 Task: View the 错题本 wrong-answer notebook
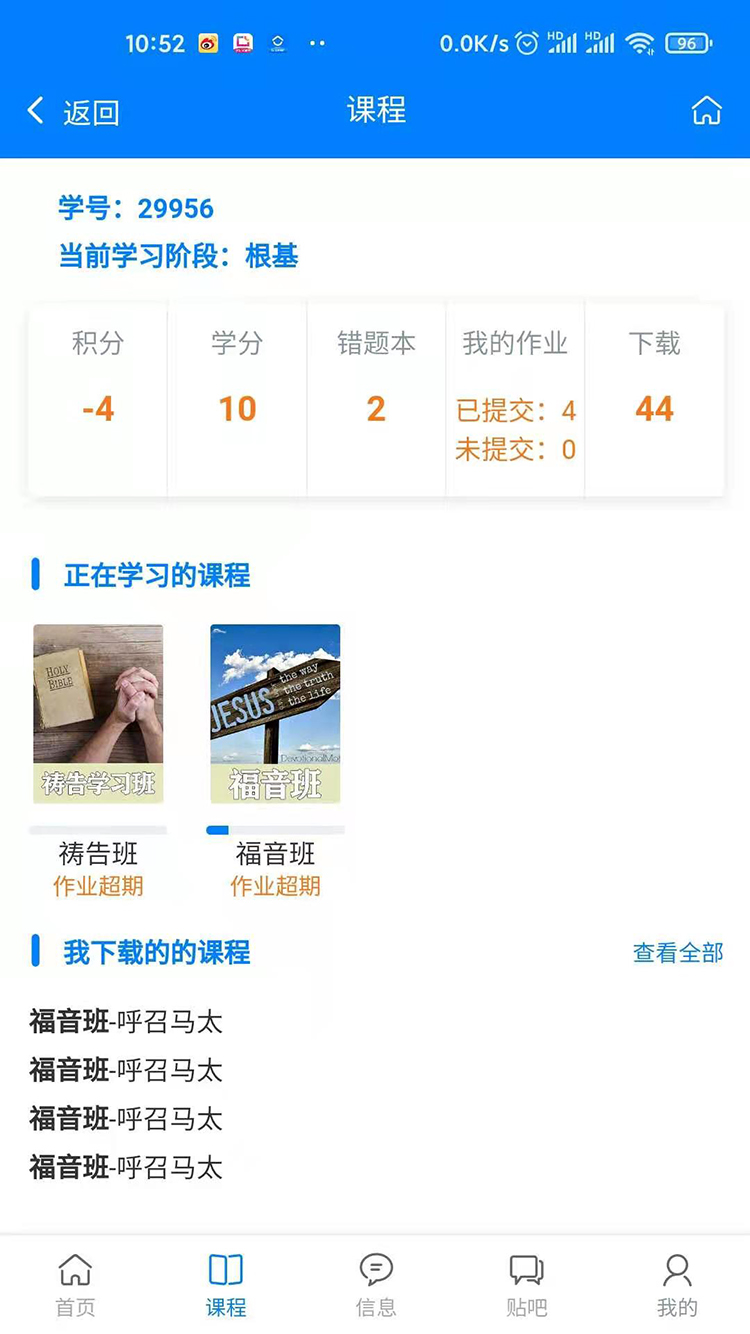point(376,400)
